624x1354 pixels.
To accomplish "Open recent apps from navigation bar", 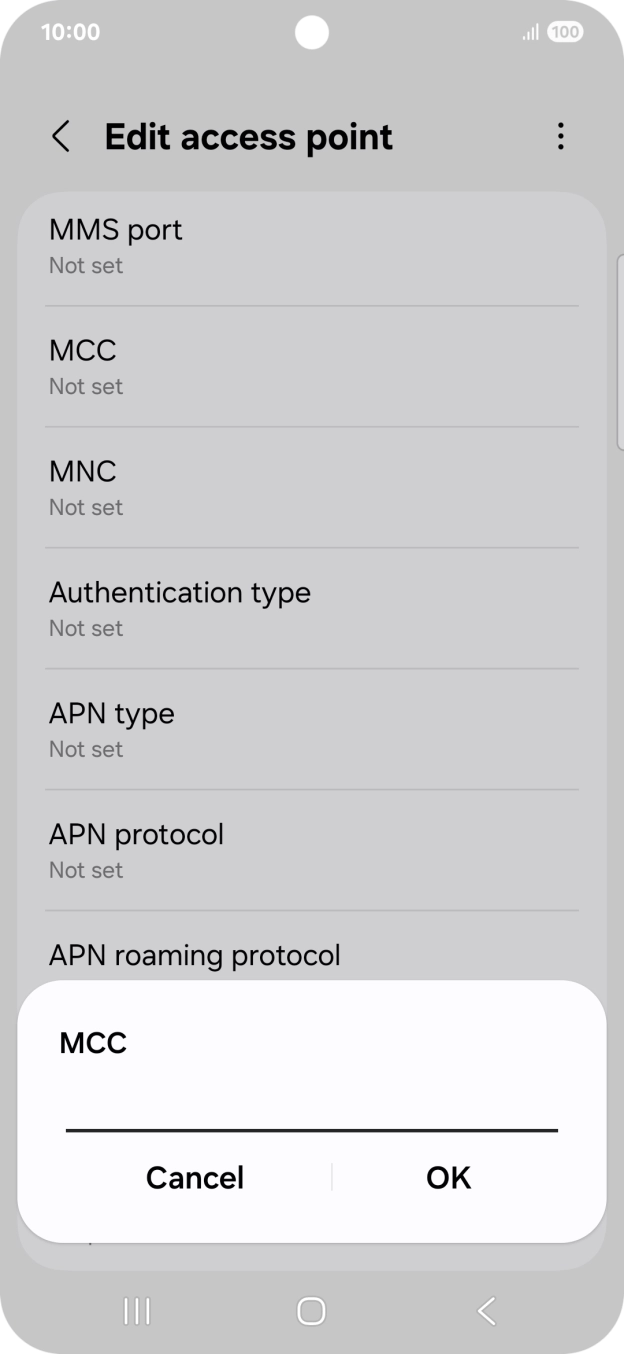I will coord(137,1311).
